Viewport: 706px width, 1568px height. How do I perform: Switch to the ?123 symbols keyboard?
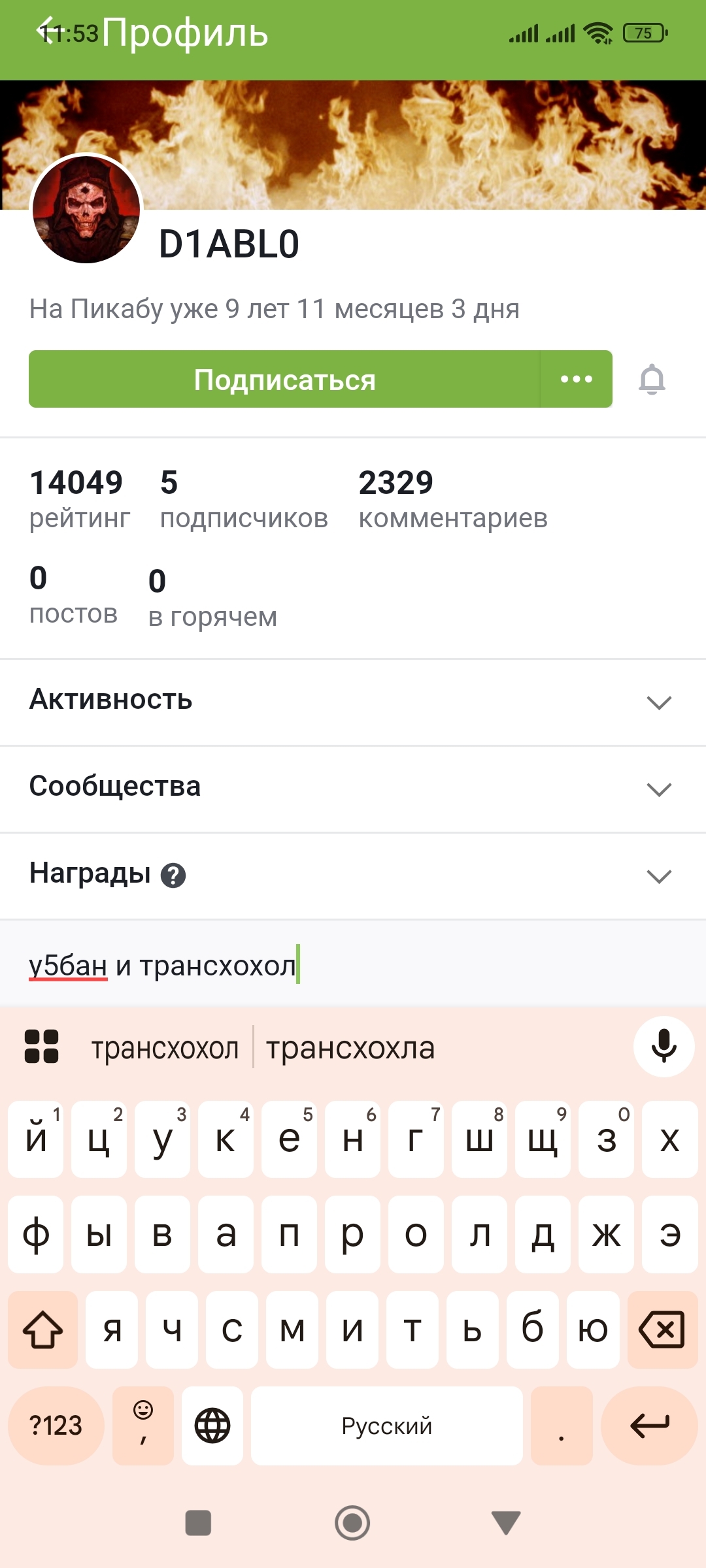click(56, 1426)
